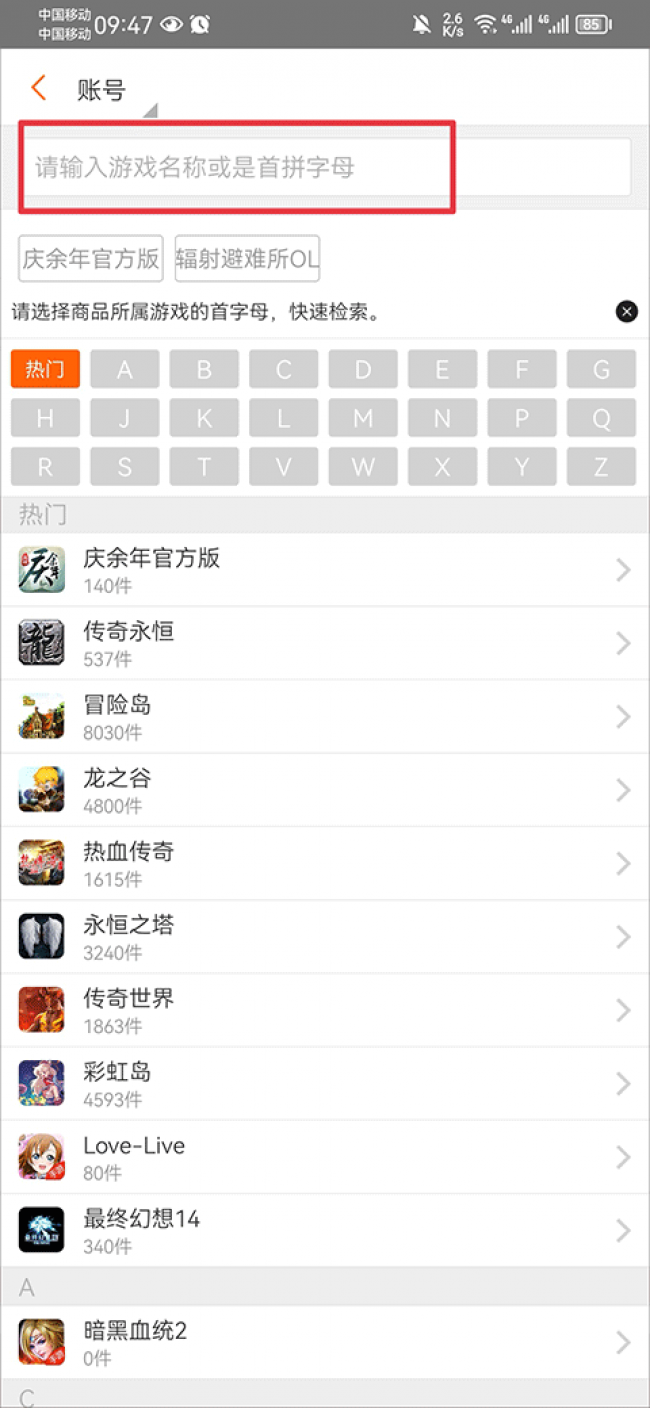Screen dimensions: 650x1408
Task: Select the 辐射避难所OL quick chip
Action: [247, 259]
